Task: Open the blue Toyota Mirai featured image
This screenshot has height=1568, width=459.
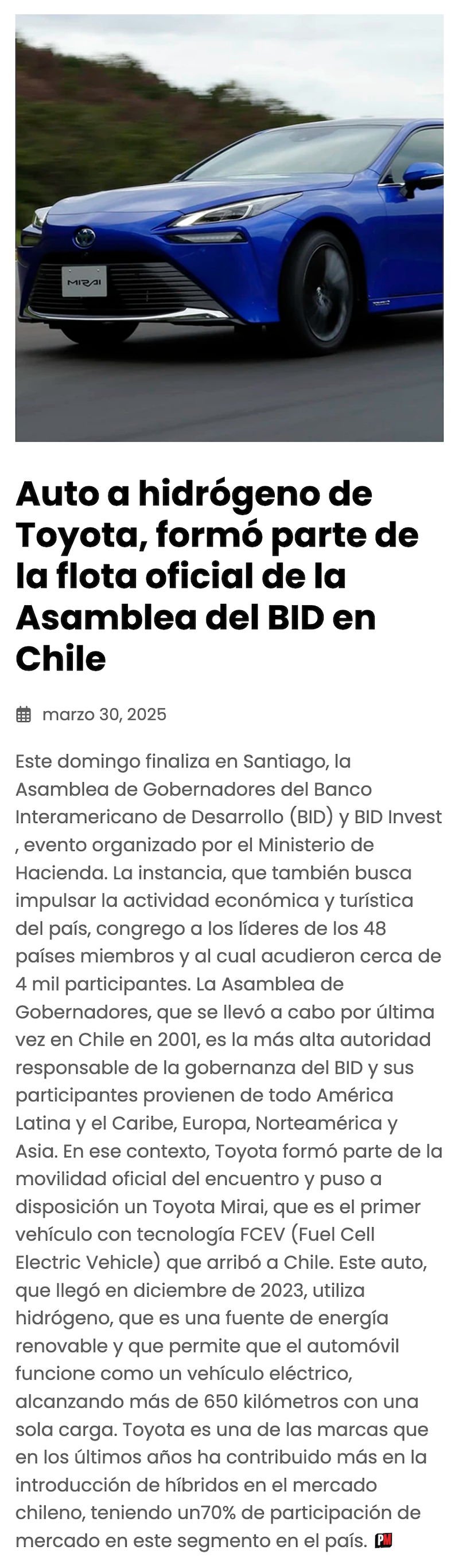Action: [x=229, y=228]
